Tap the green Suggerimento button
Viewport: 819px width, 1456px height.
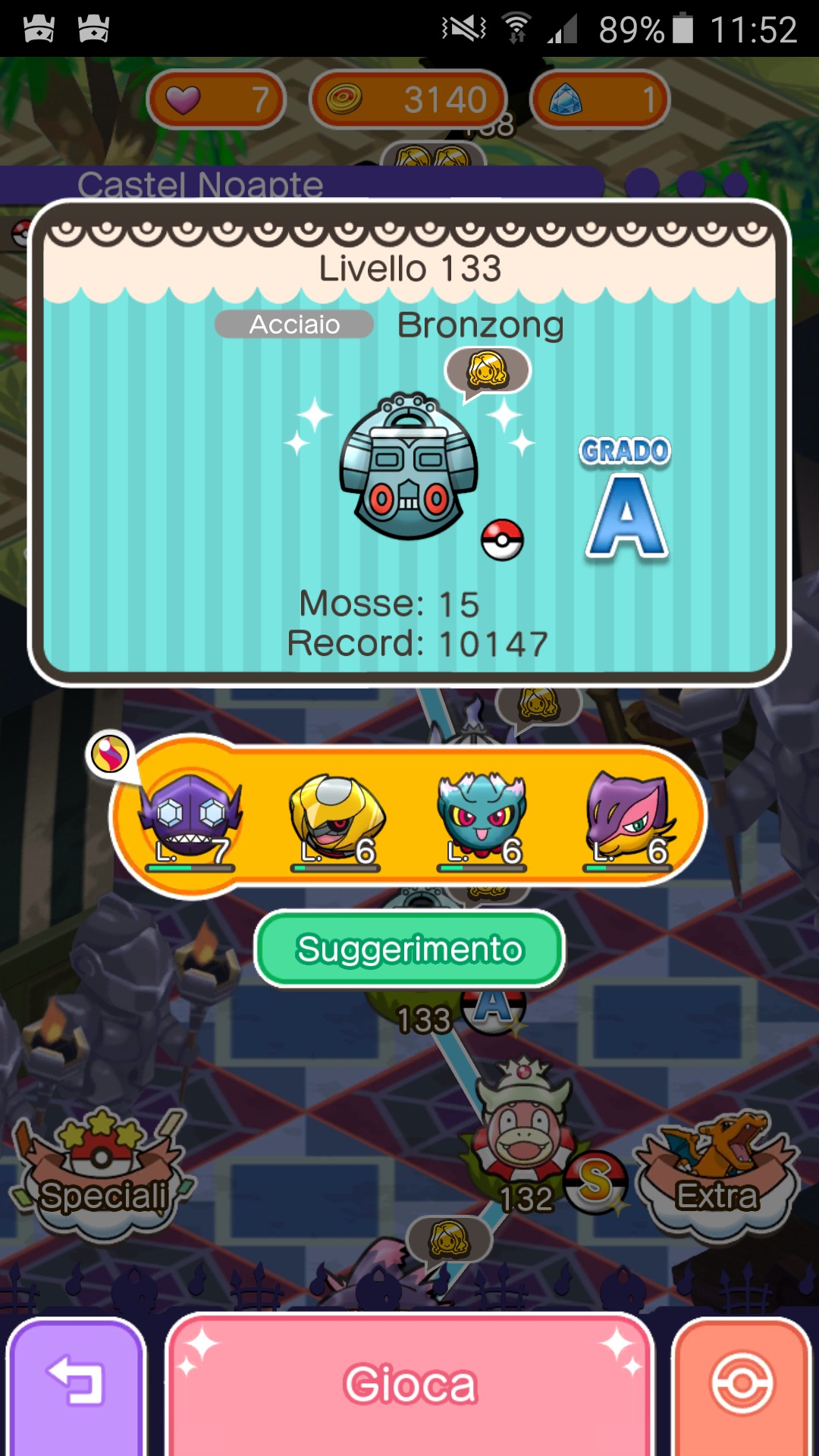tap(409, 949)
